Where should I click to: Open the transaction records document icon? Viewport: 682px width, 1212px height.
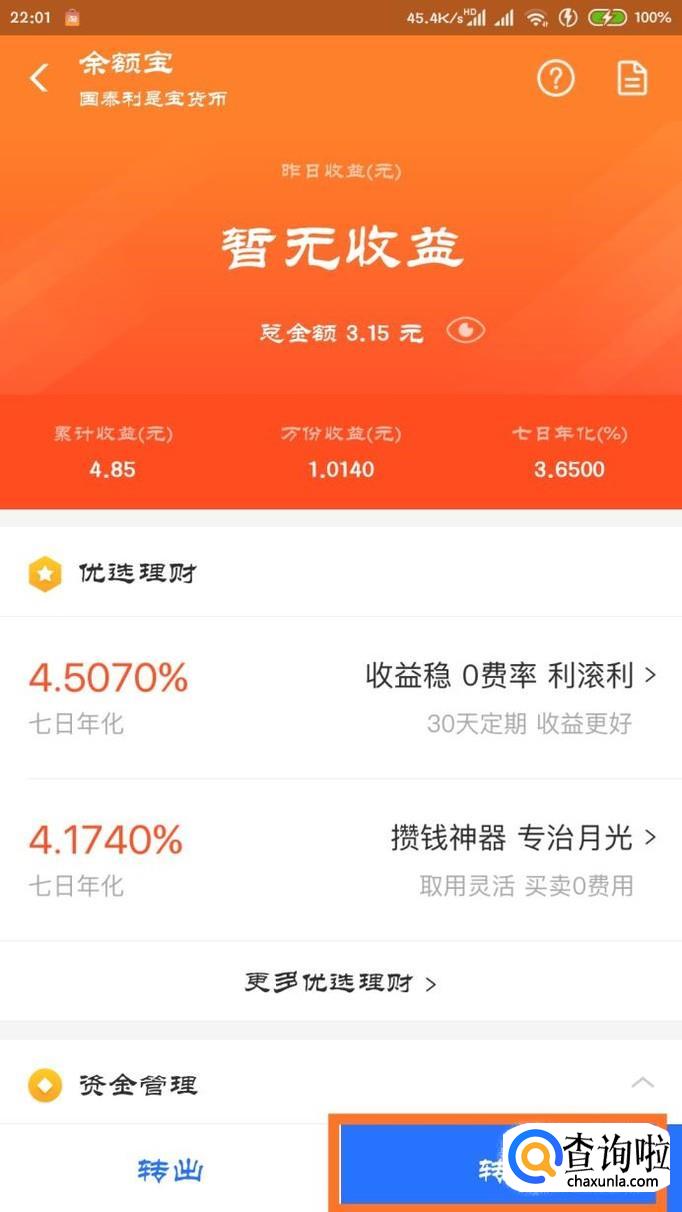tap(632, 78)
